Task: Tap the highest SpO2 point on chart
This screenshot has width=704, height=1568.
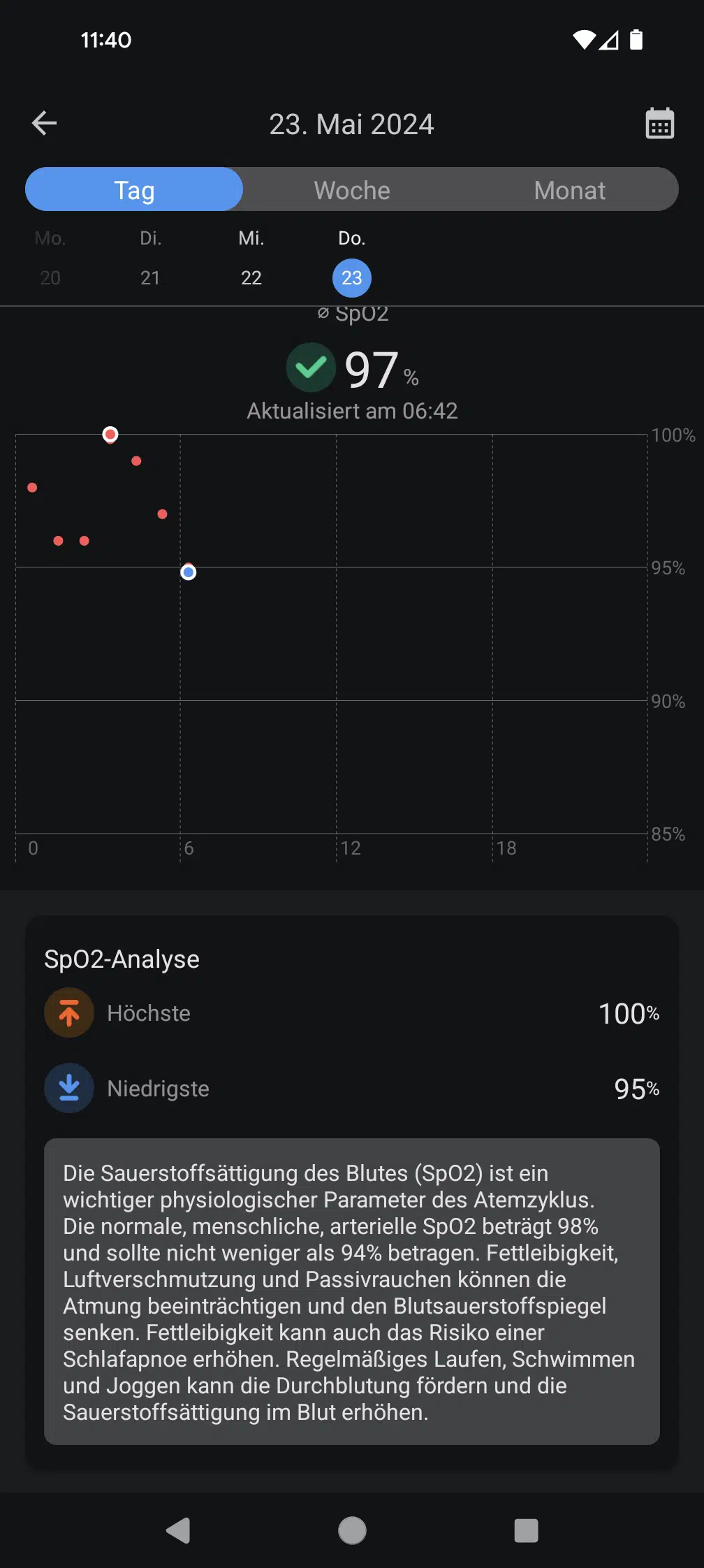Action: (x=110, y=435)
